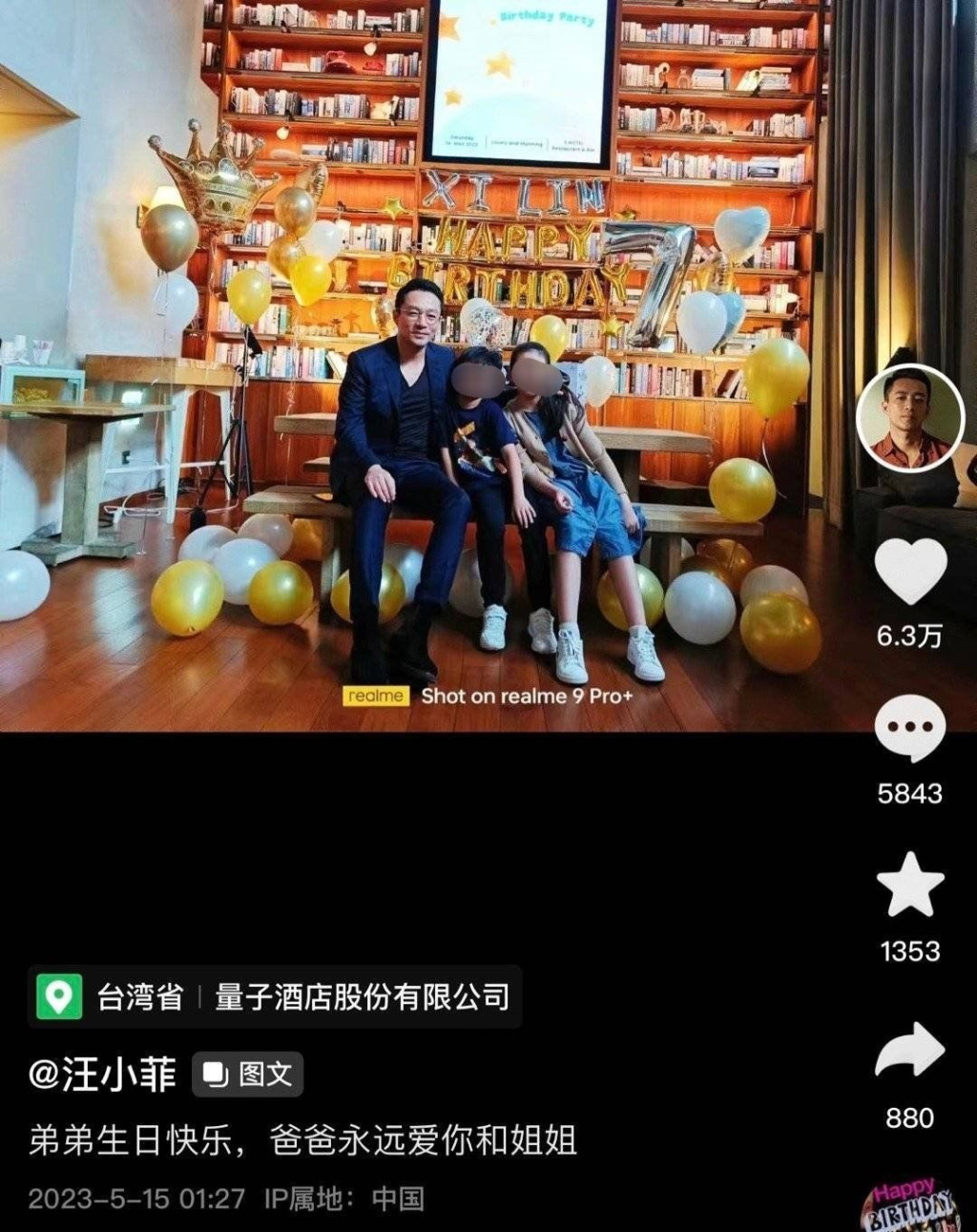The image size is (977, 1232).
Task: Add post to favorites with star
Action: point(910,885)
